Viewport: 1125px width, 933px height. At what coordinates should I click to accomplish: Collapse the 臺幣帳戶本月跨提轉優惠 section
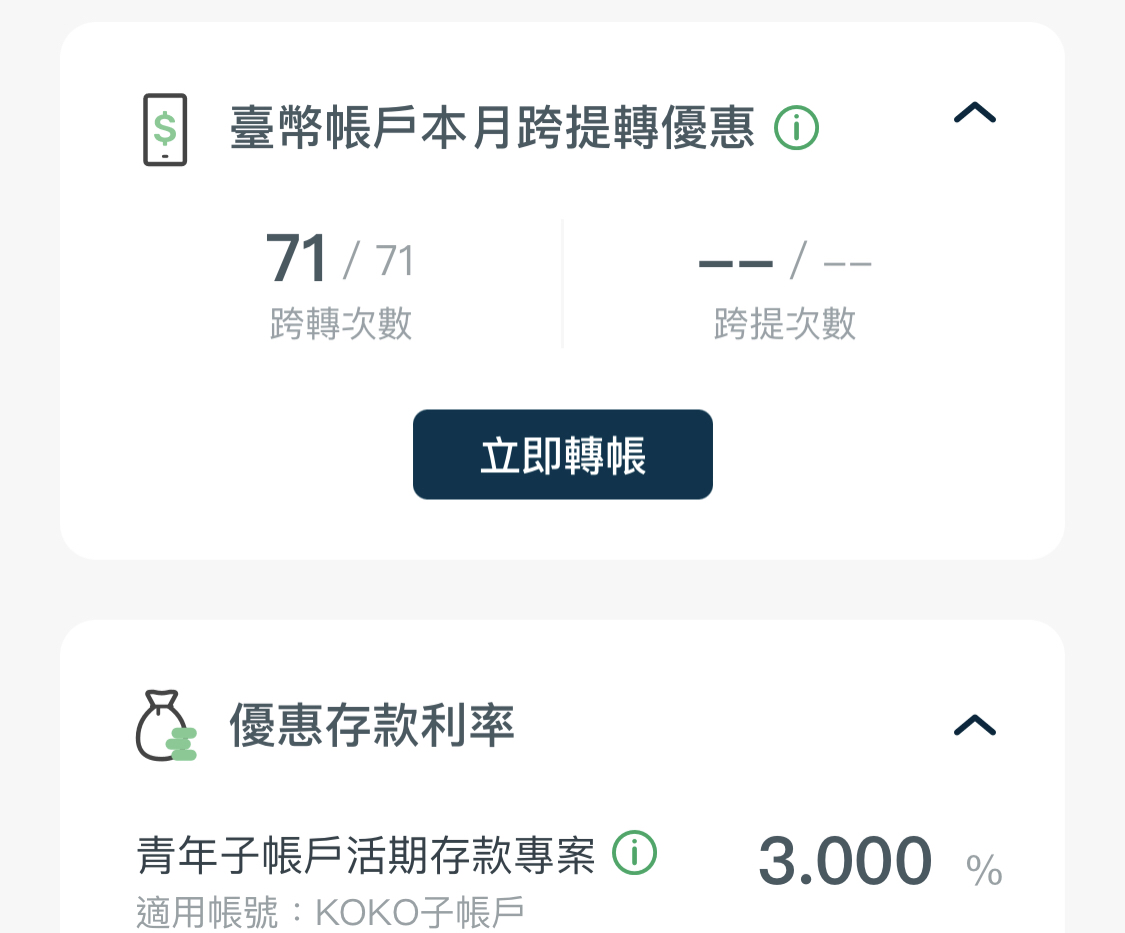(x=974, y=113)
